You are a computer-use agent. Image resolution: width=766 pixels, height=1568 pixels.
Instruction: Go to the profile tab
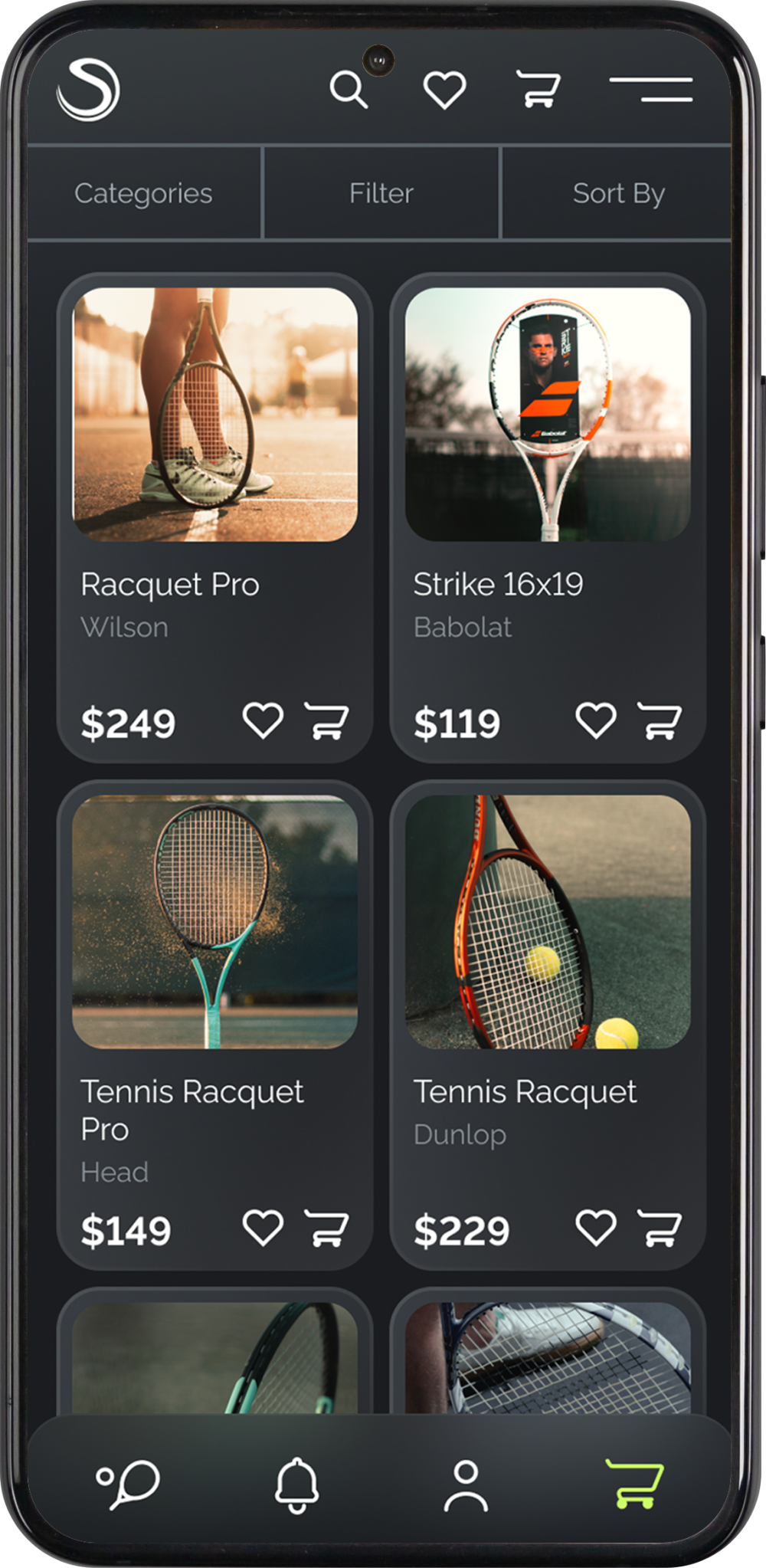[x=465, y=1485]
